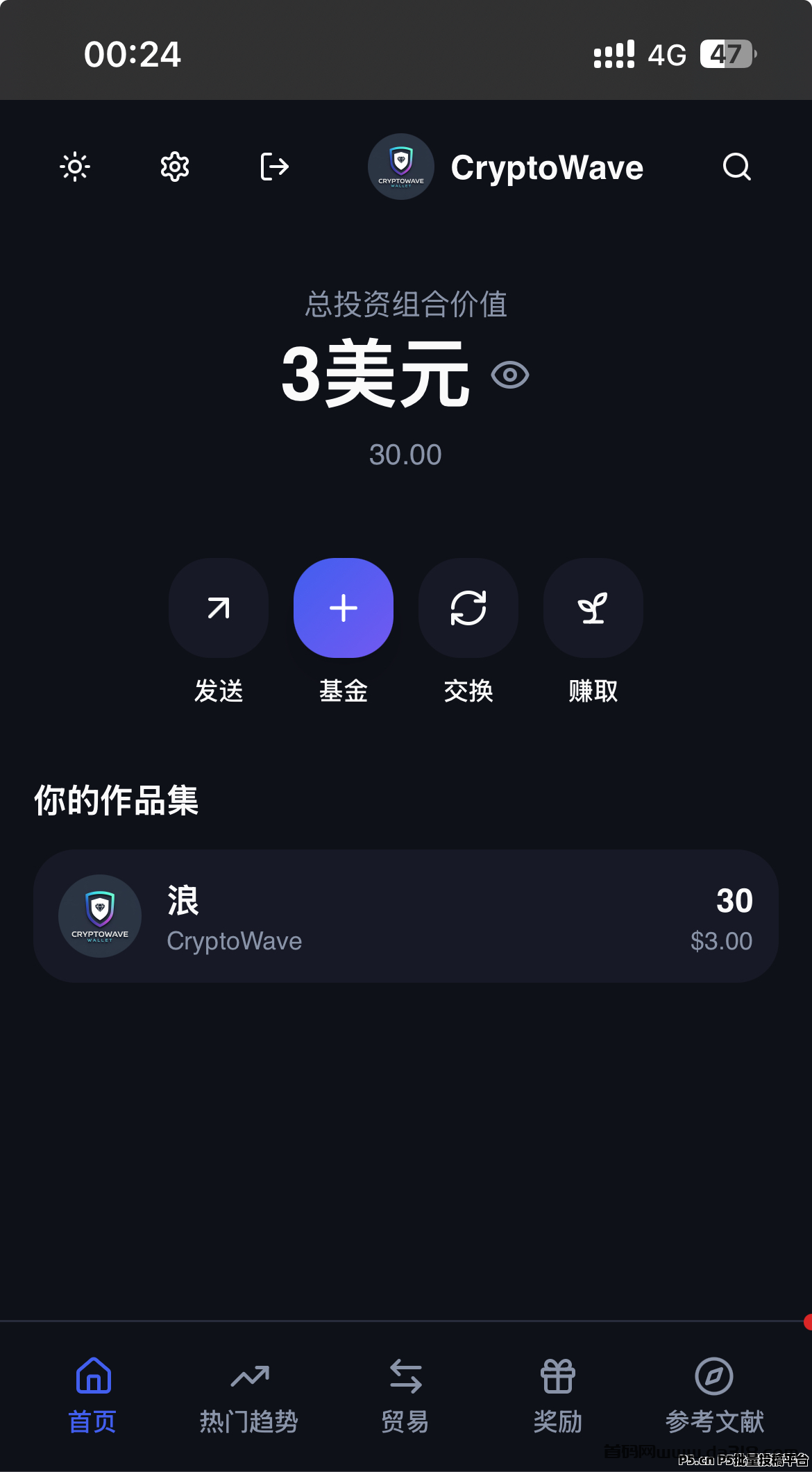The image size is (812, 1472).
Task: Tap the 发送 send button
Action: pyautogui.click(x=219, y=609)
